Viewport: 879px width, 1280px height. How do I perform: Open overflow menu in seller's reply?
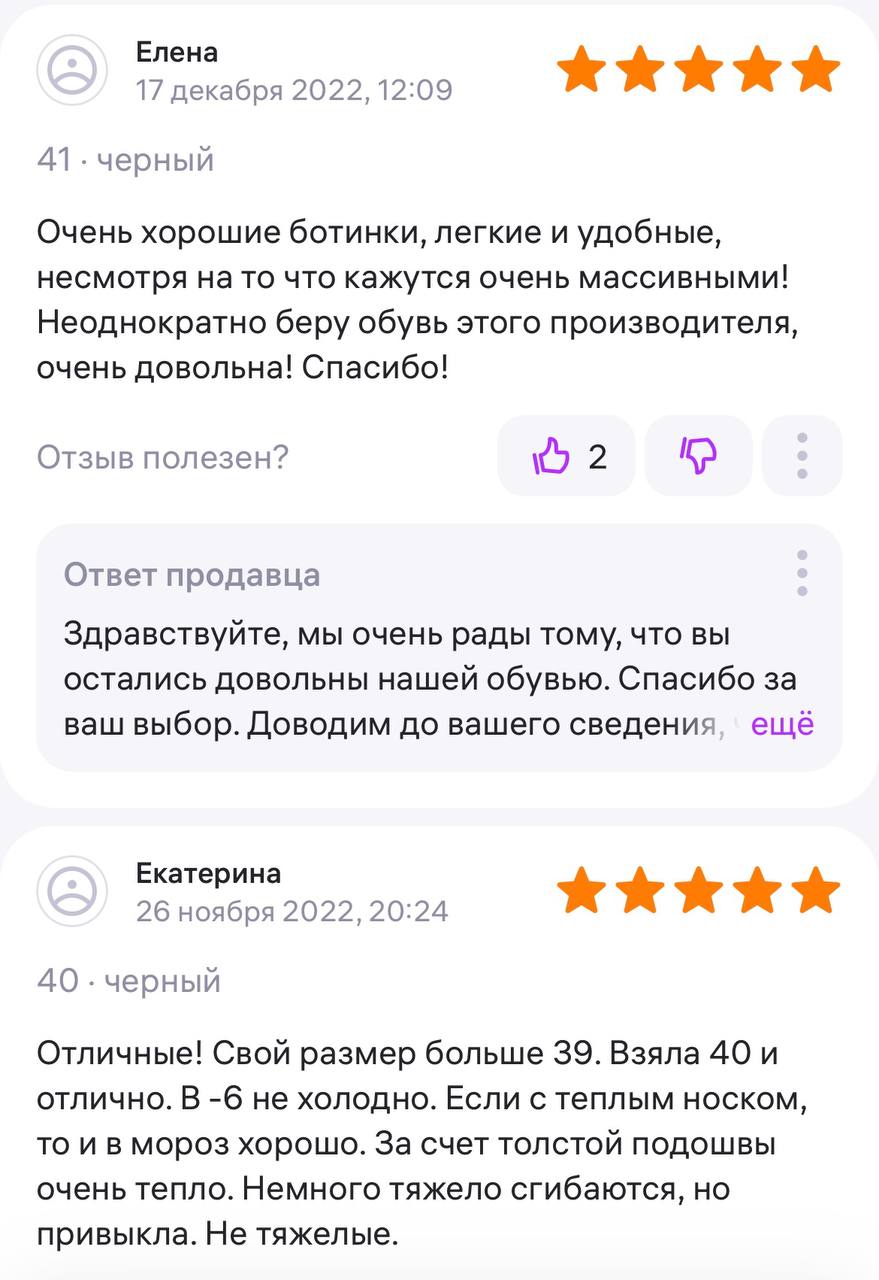point(802,573)
